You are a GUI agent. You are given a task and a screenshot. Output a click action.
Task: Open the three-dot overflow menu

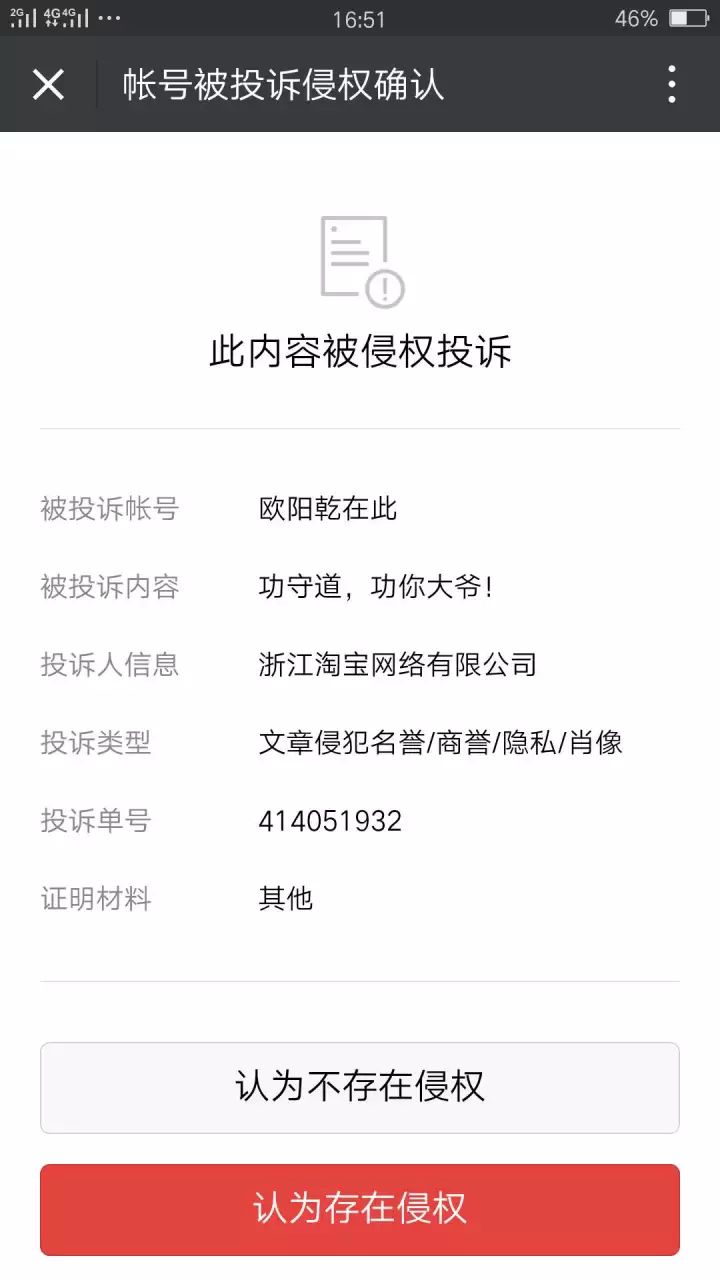671,85
